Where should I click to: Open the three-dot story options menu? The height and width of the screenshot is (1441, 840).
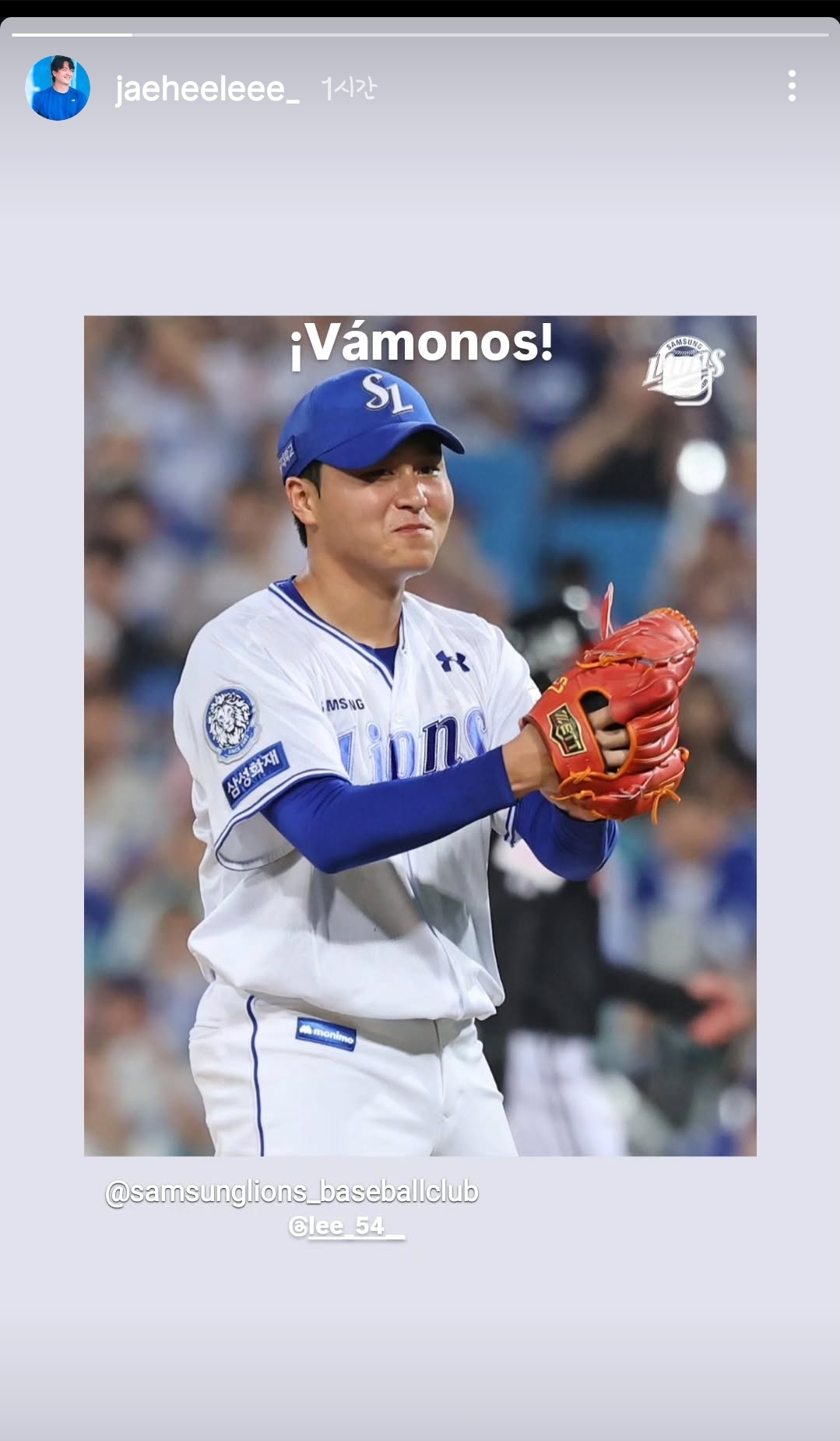point(792,86)
